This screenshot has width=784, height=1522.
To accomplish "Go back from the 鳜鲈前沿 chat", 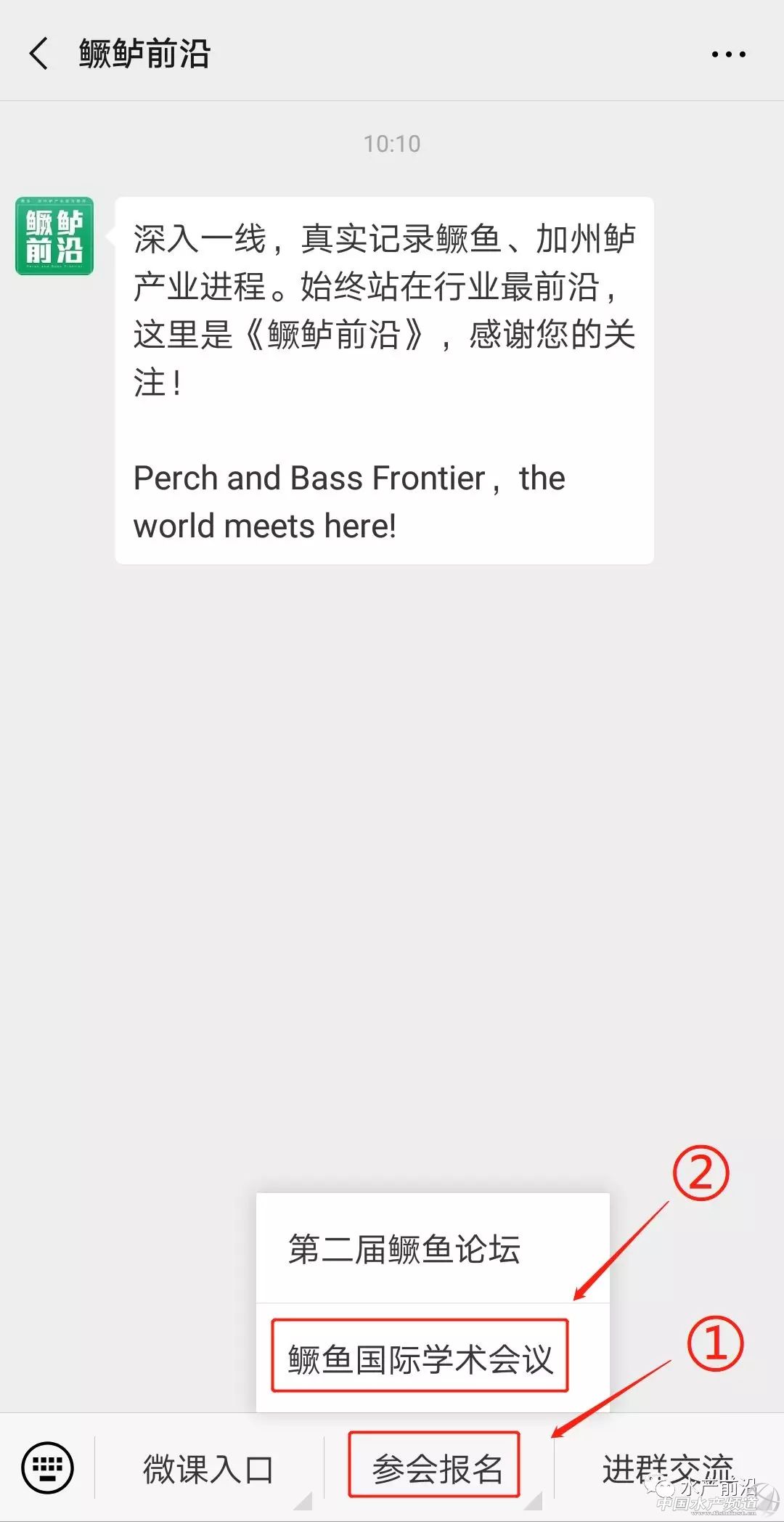I will pyautogui.click(x=39, y=54).
